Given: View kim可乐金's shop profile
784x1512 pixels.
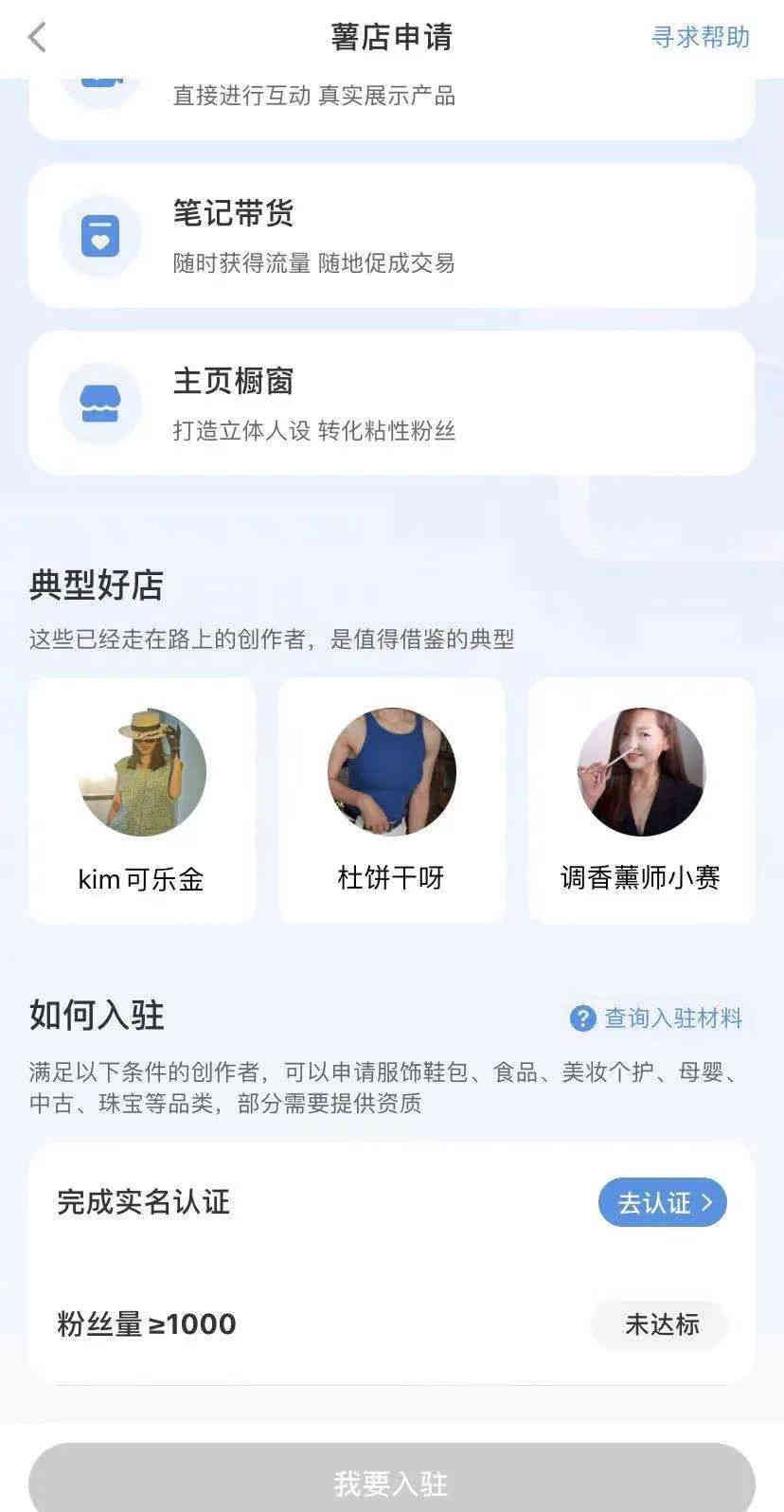Looking at the screenshot, I should pos(142,800).
